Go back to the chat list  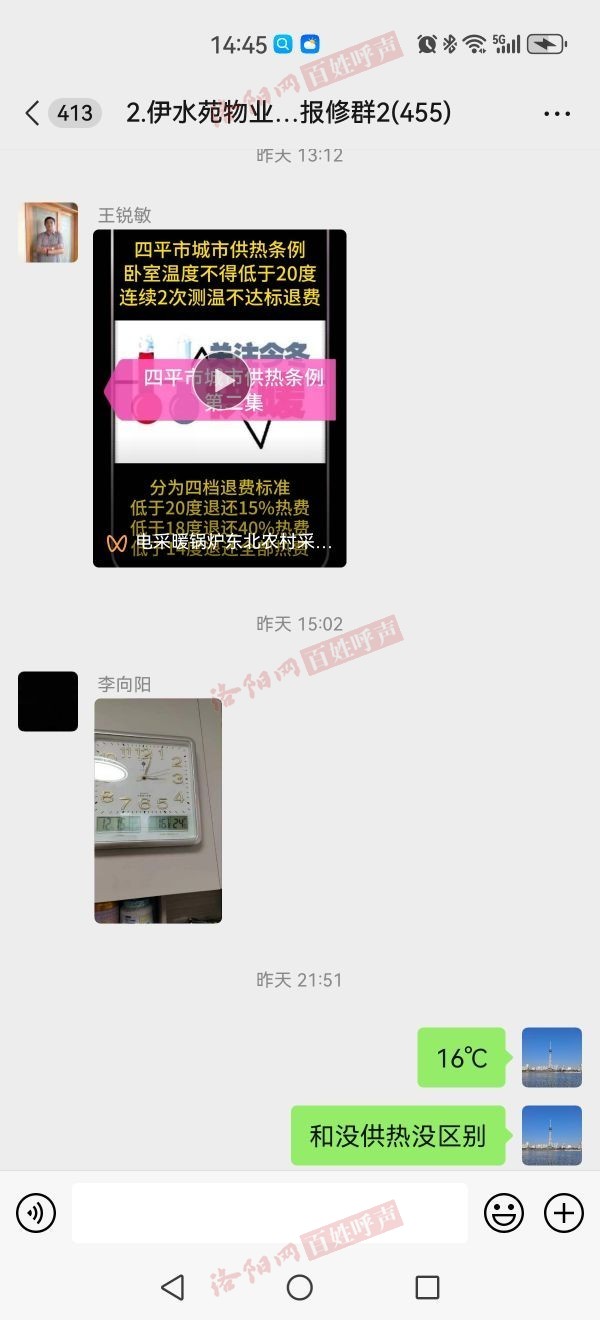pos(32,113)
